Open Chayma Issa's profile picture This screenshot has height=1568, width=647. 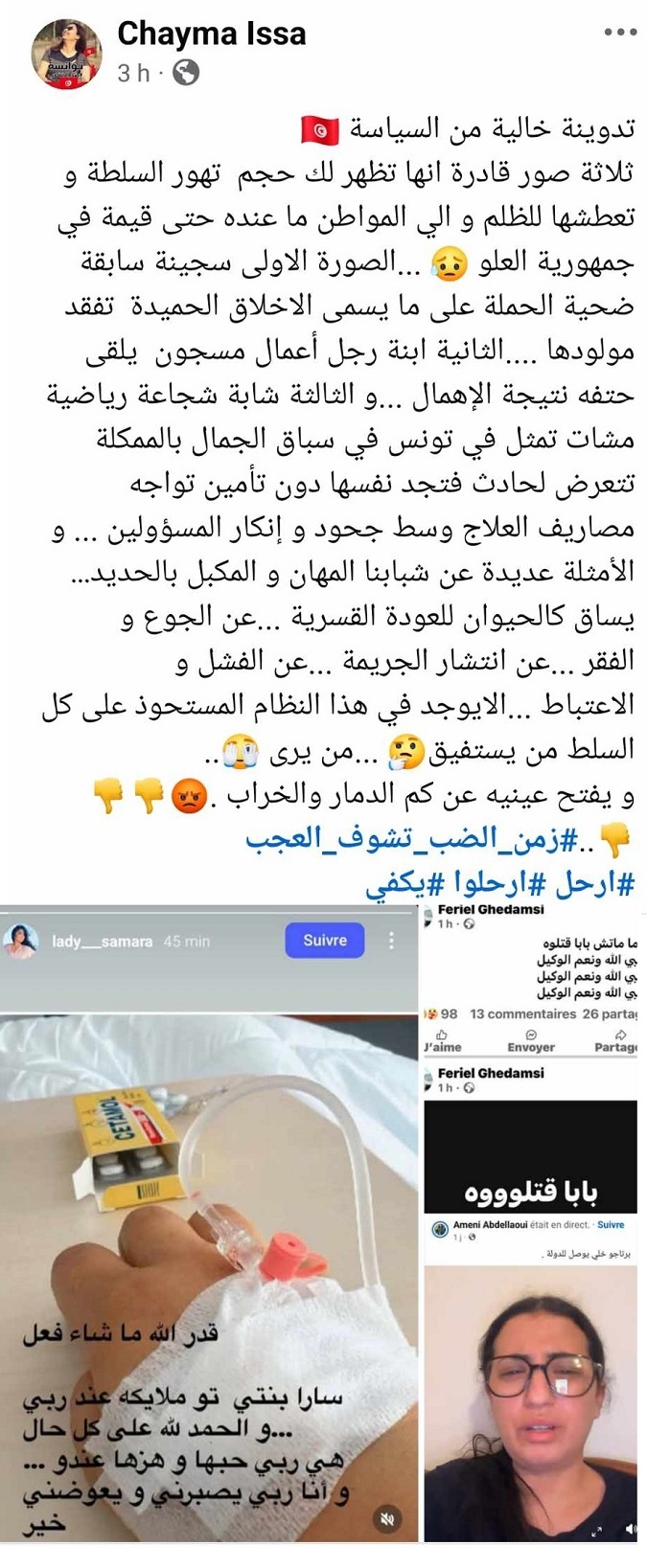[66, 54]
